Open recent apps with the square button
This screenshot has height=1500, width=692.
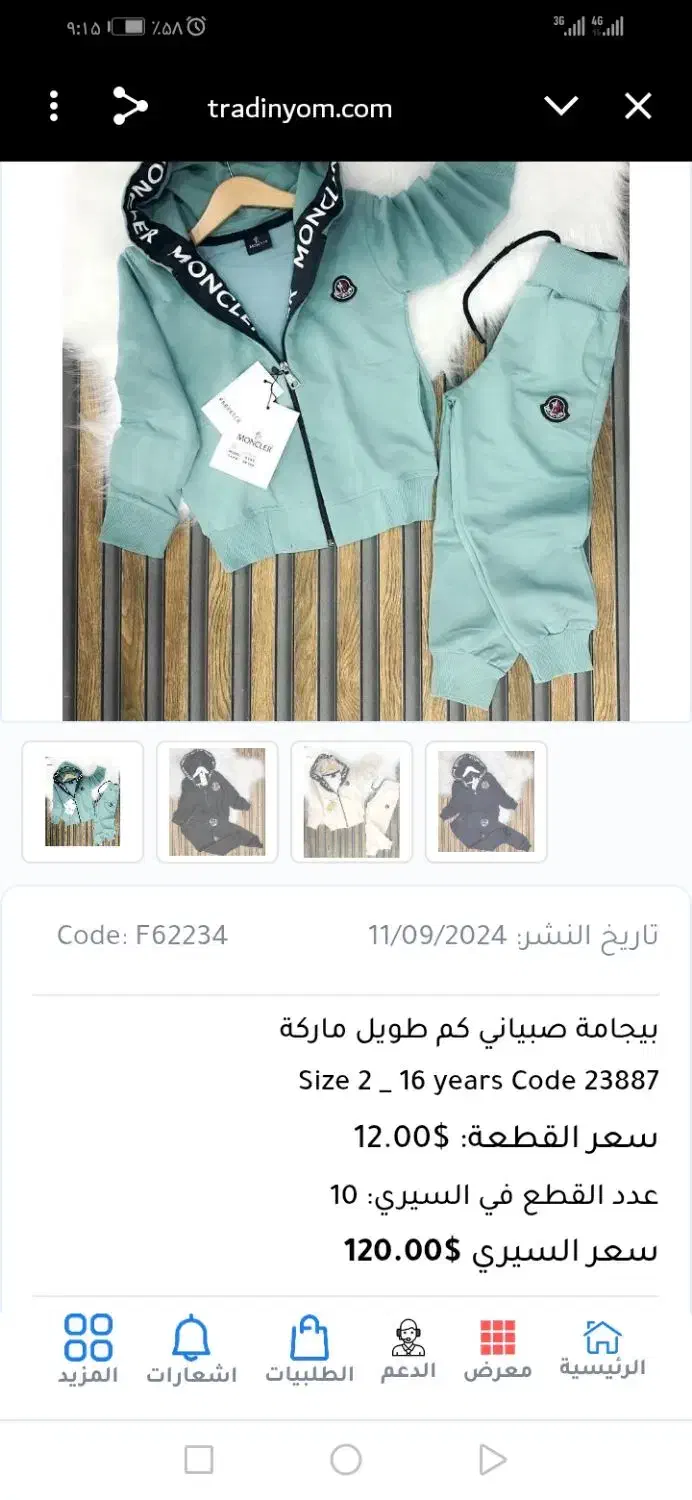point(199,1460)
